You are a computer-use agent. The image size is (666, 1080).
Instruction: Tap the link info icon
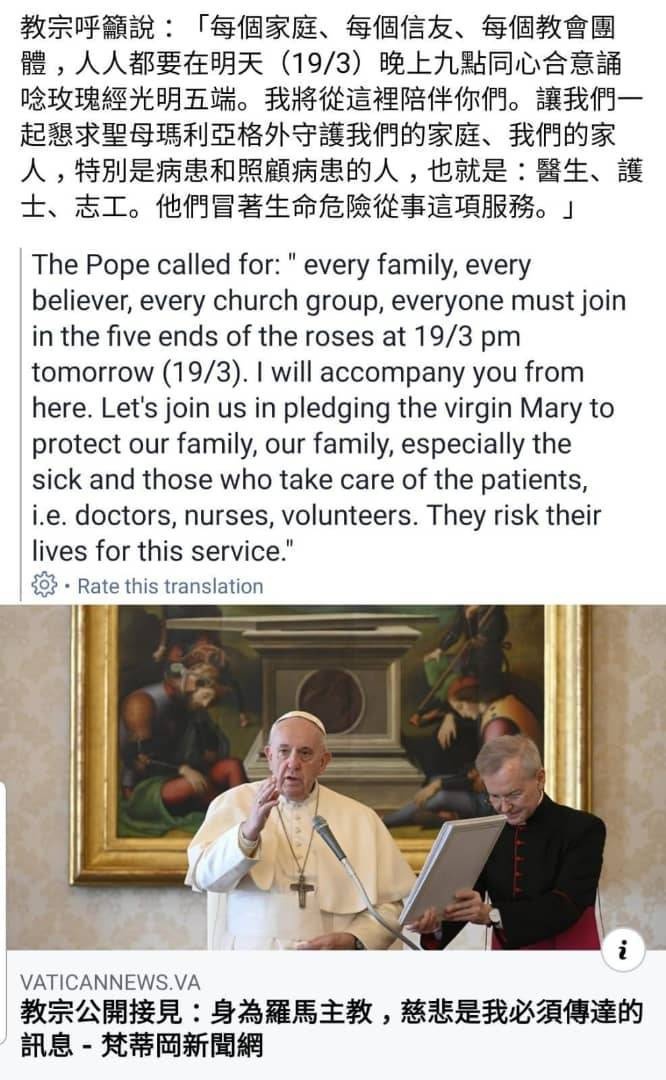pyautogui.click(x=623, y=951)
